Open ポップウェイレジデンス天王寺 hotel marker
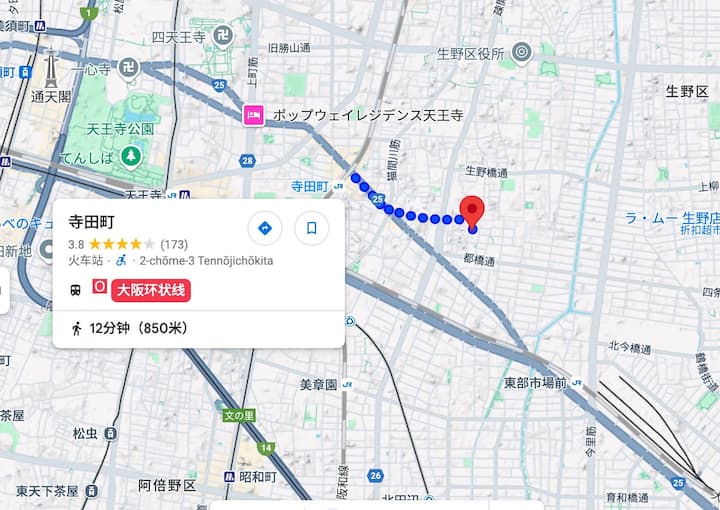The height and width of the screenshot is (510, 720). [x=254, y=116]
